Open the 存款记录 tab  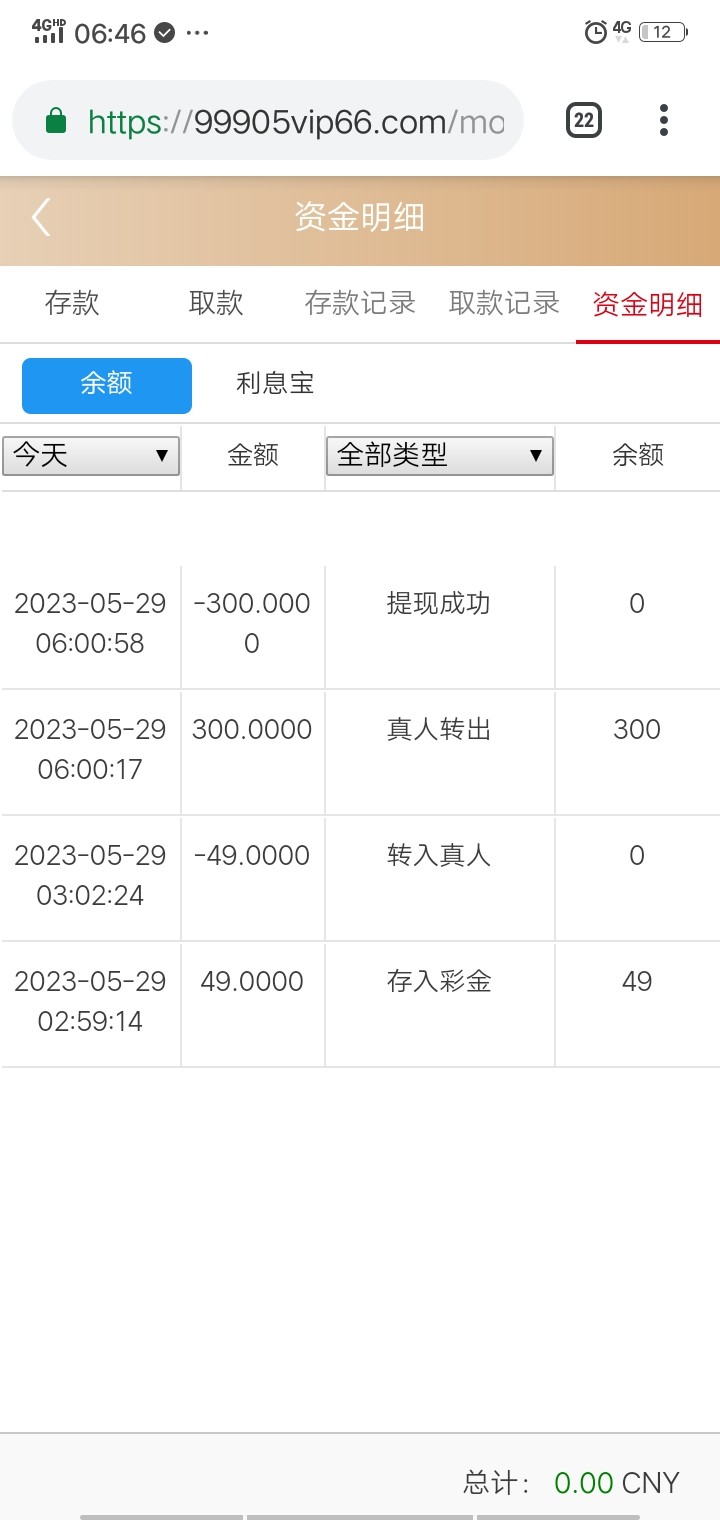[x=360, y=303]
